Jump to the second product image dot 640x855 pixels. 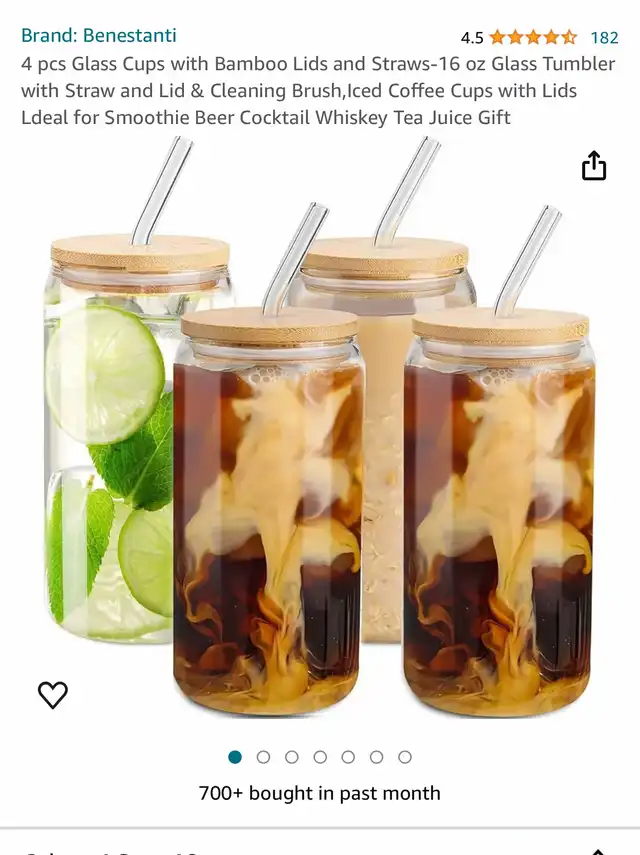pyautogui.click(x=263, y=757)
